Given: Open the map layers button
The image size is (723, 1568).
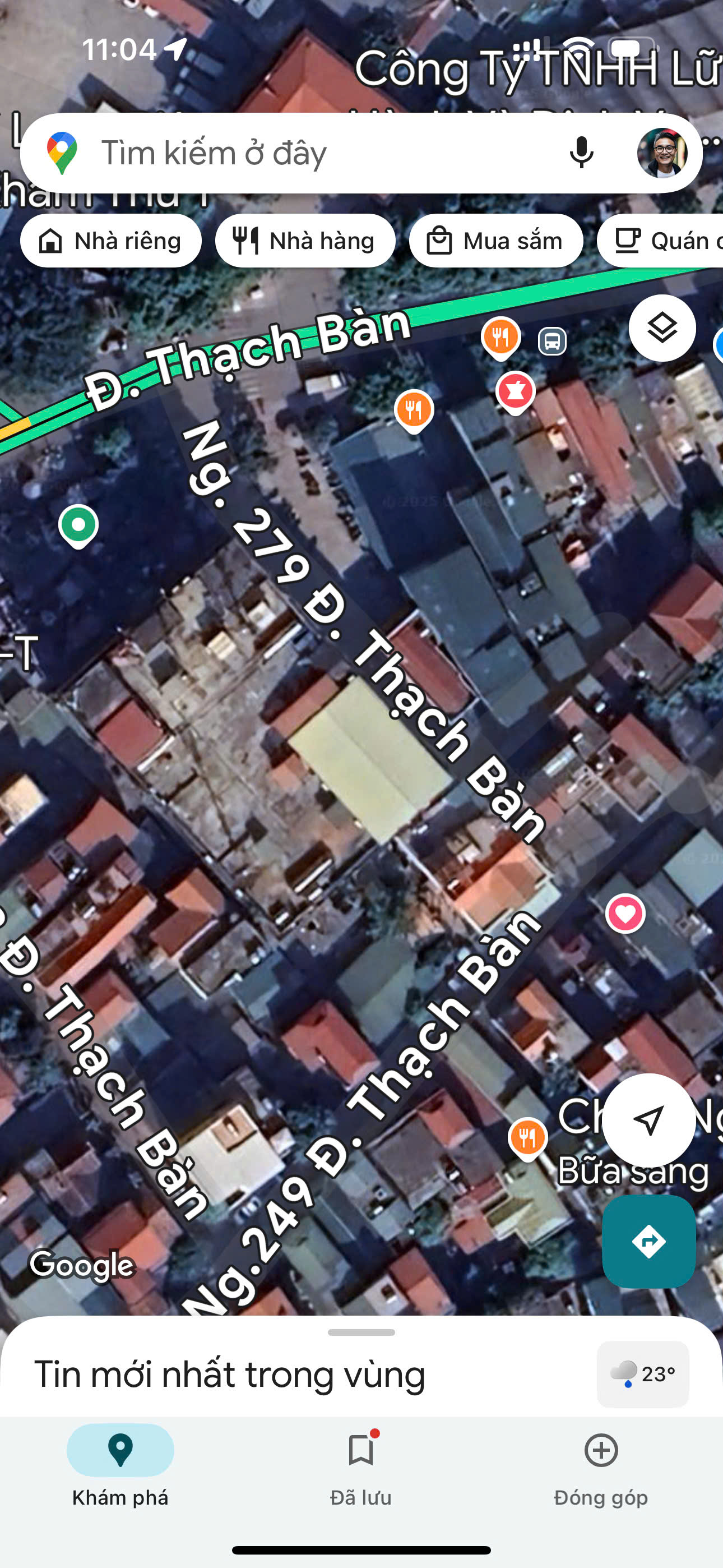Looking at the screenshot, I should click(662, 328).
